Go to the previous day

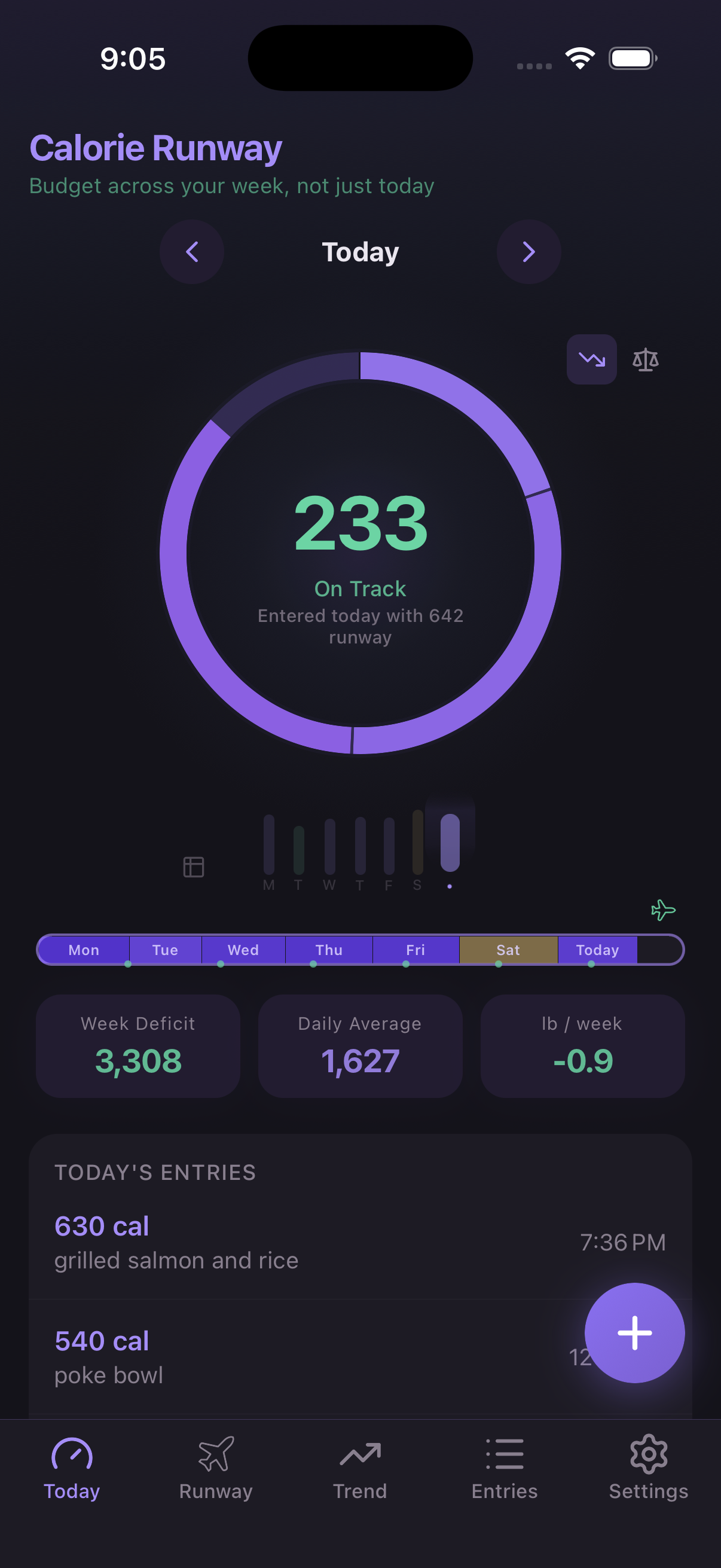tap(192, 251)
